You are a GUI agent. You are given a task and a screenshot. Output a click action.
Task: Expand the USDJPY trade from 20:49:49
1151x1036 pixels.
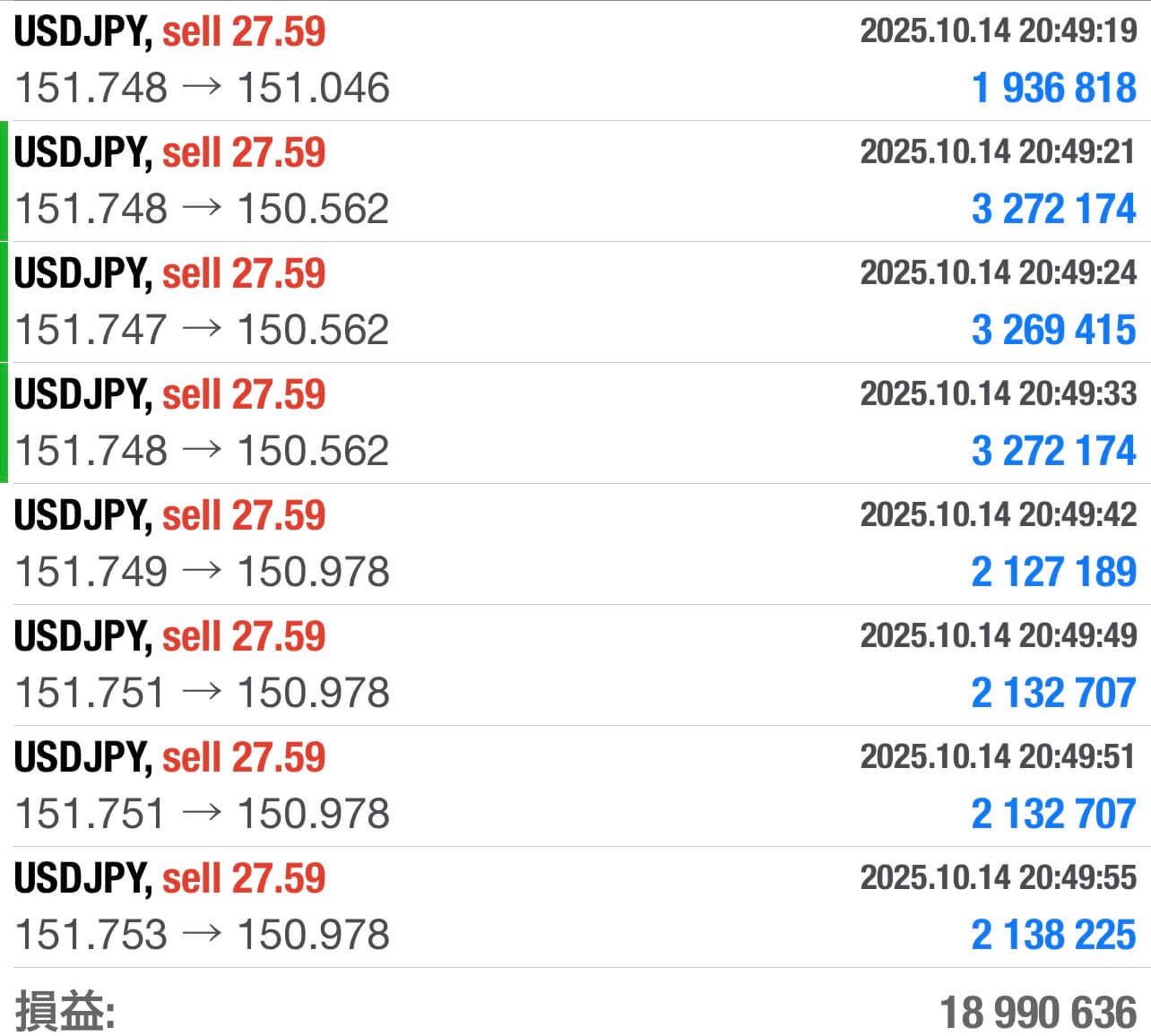tap(575, 665)
